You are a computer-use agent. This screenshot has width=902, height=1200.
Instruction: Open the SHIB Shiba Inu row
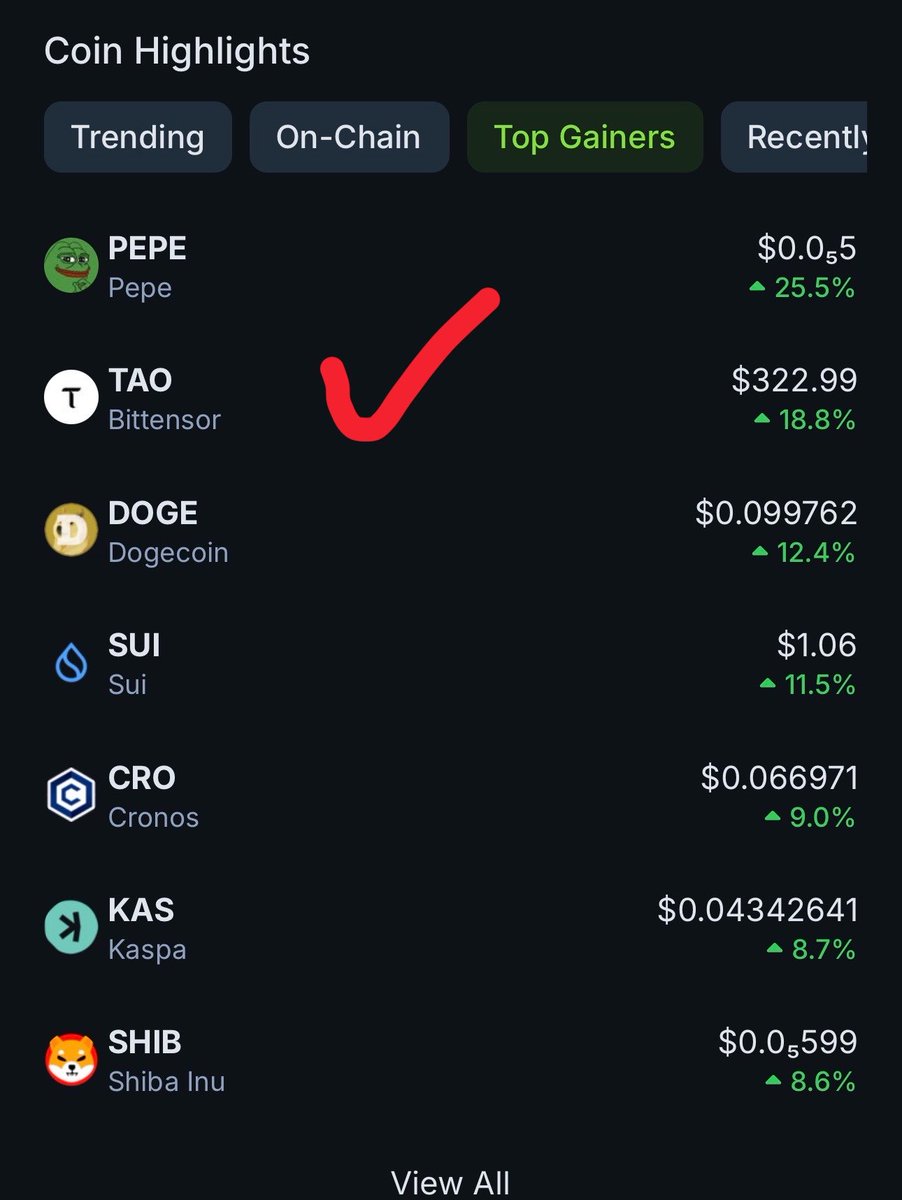(x=451, y=1061)
